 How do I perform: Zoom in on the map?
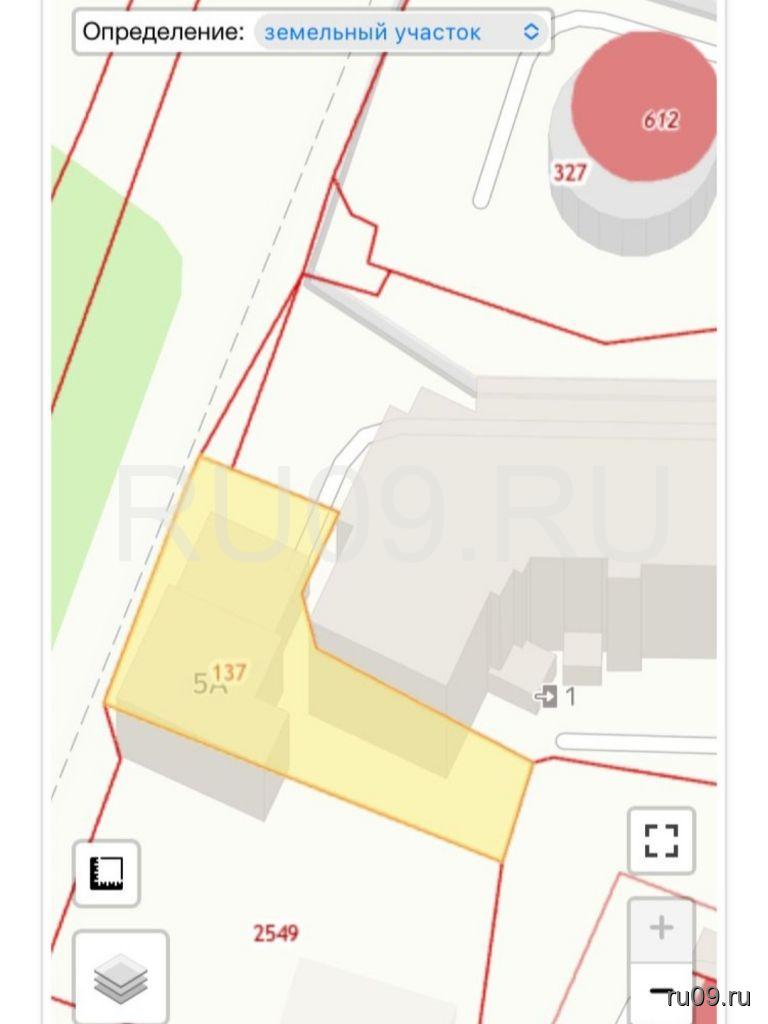coord(661,928)
